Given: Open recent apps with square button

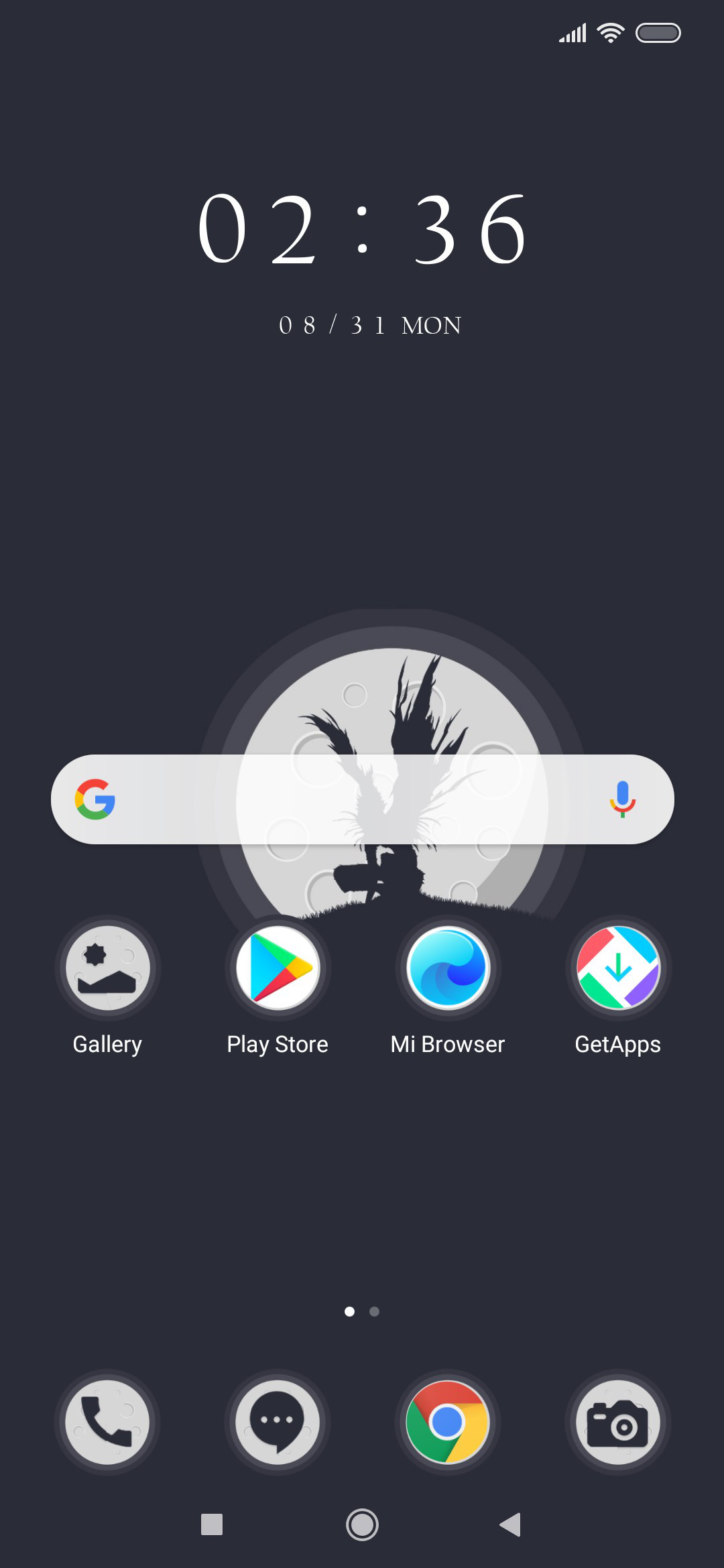Looking at the screenshot, I should pos(212,1524).
